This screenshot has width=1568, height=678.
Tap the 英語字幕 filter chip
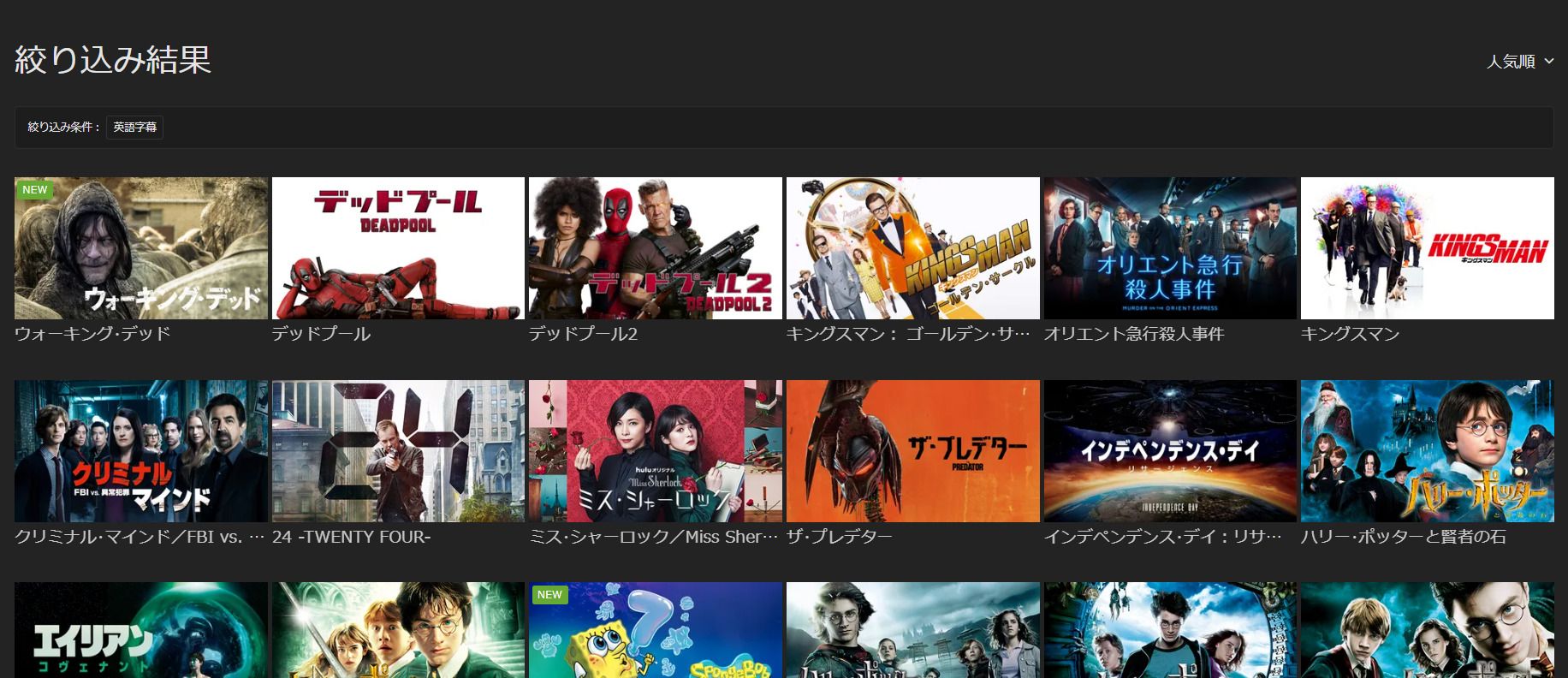point(134,127)
